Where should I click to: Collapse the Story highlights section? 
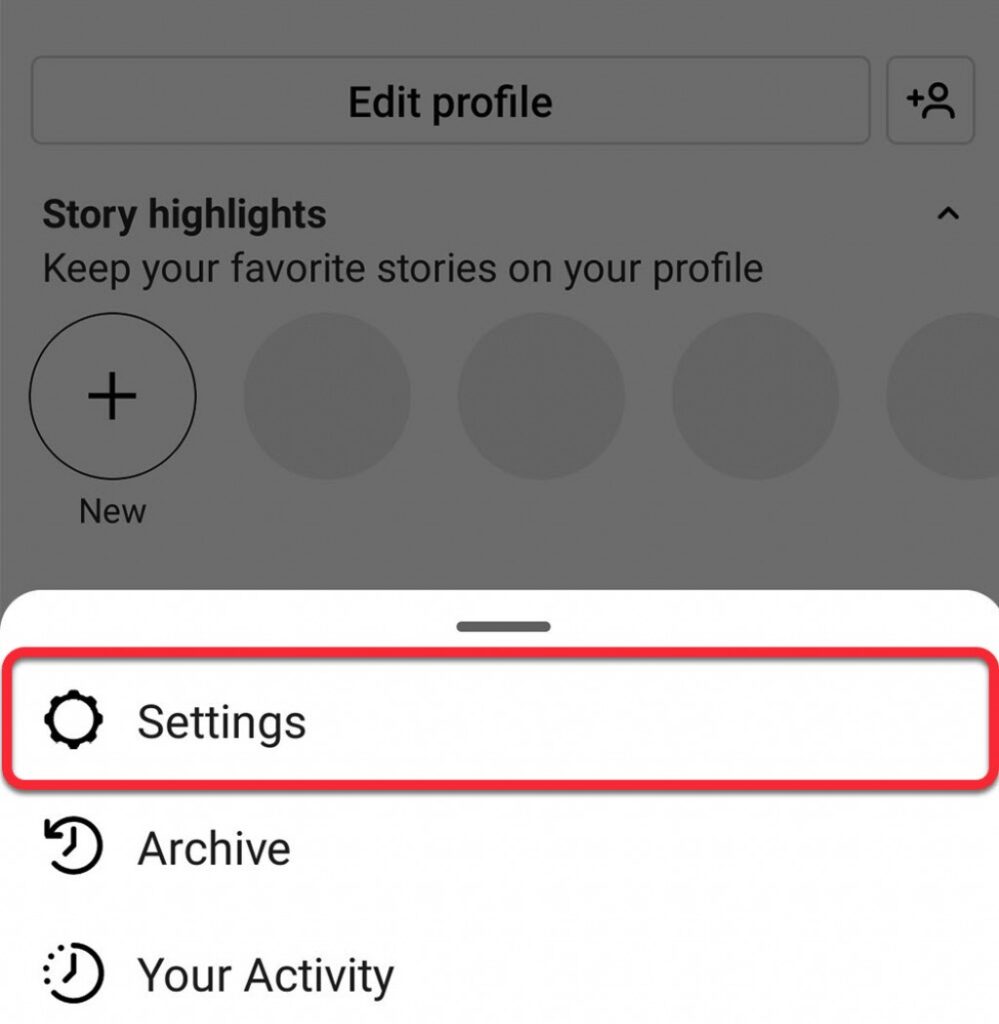[948, 214]
